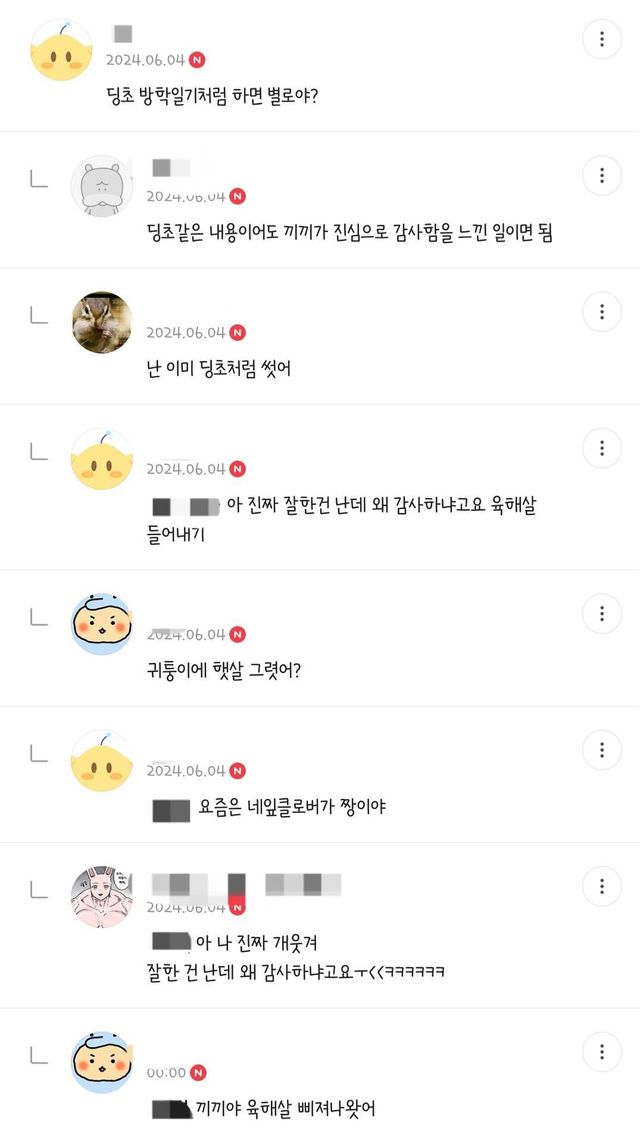This screenshot has width=640, height=1138.
Task: Open the menu for '끼끼야 육해살 삐져나왔어'
Action: coord(602,1051)
